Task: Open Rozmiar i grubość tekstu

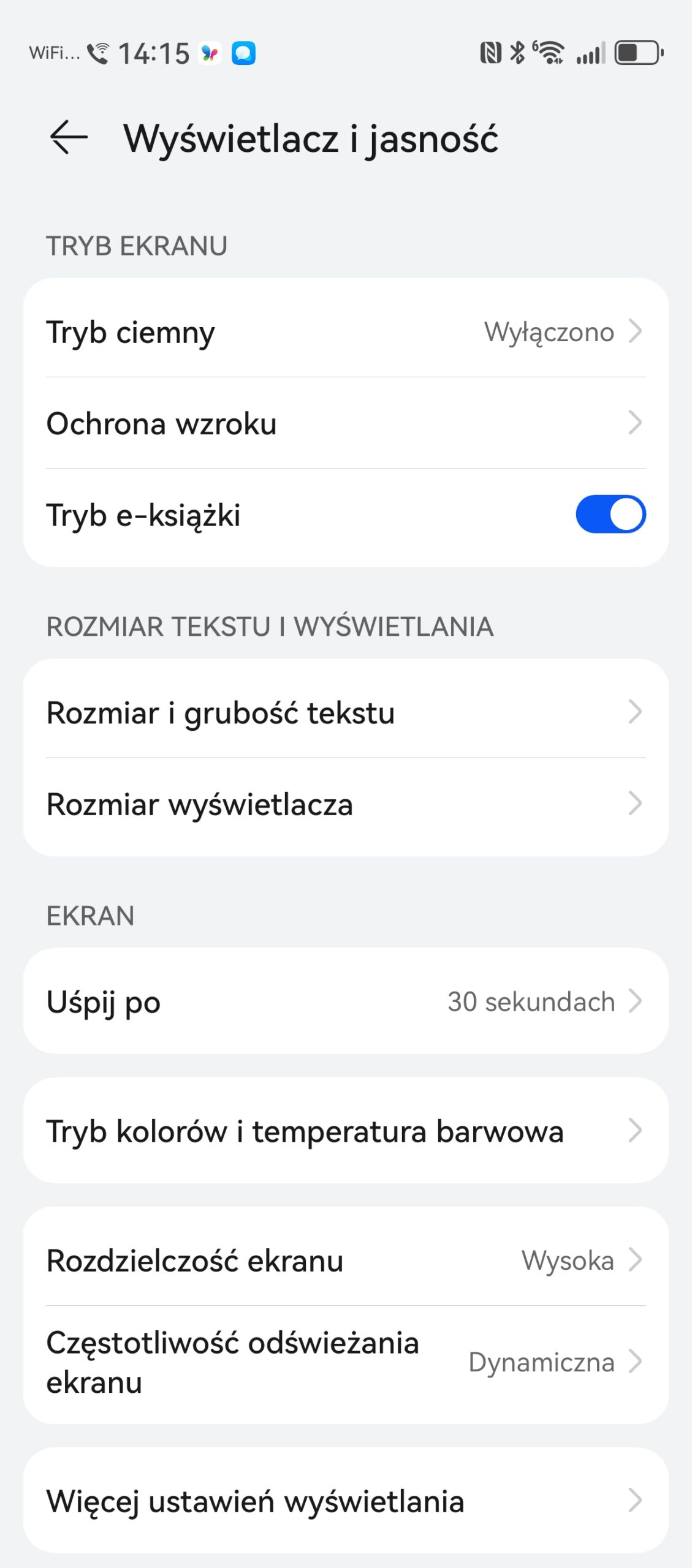Action: 346,712
